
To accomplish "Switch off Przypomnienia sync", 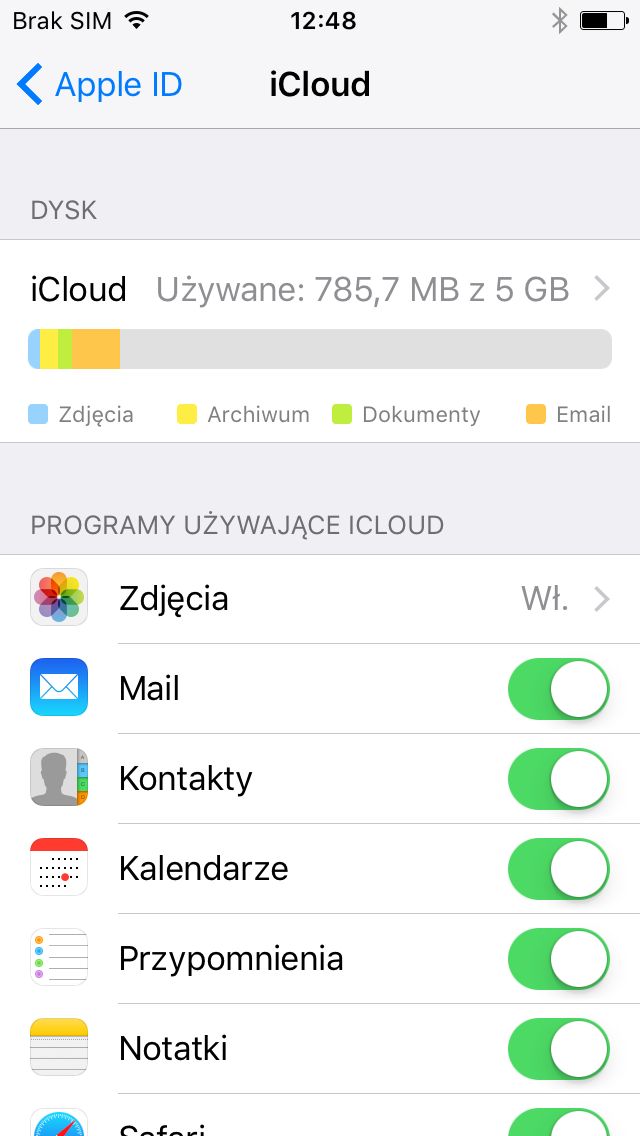I will coord(558,959).
